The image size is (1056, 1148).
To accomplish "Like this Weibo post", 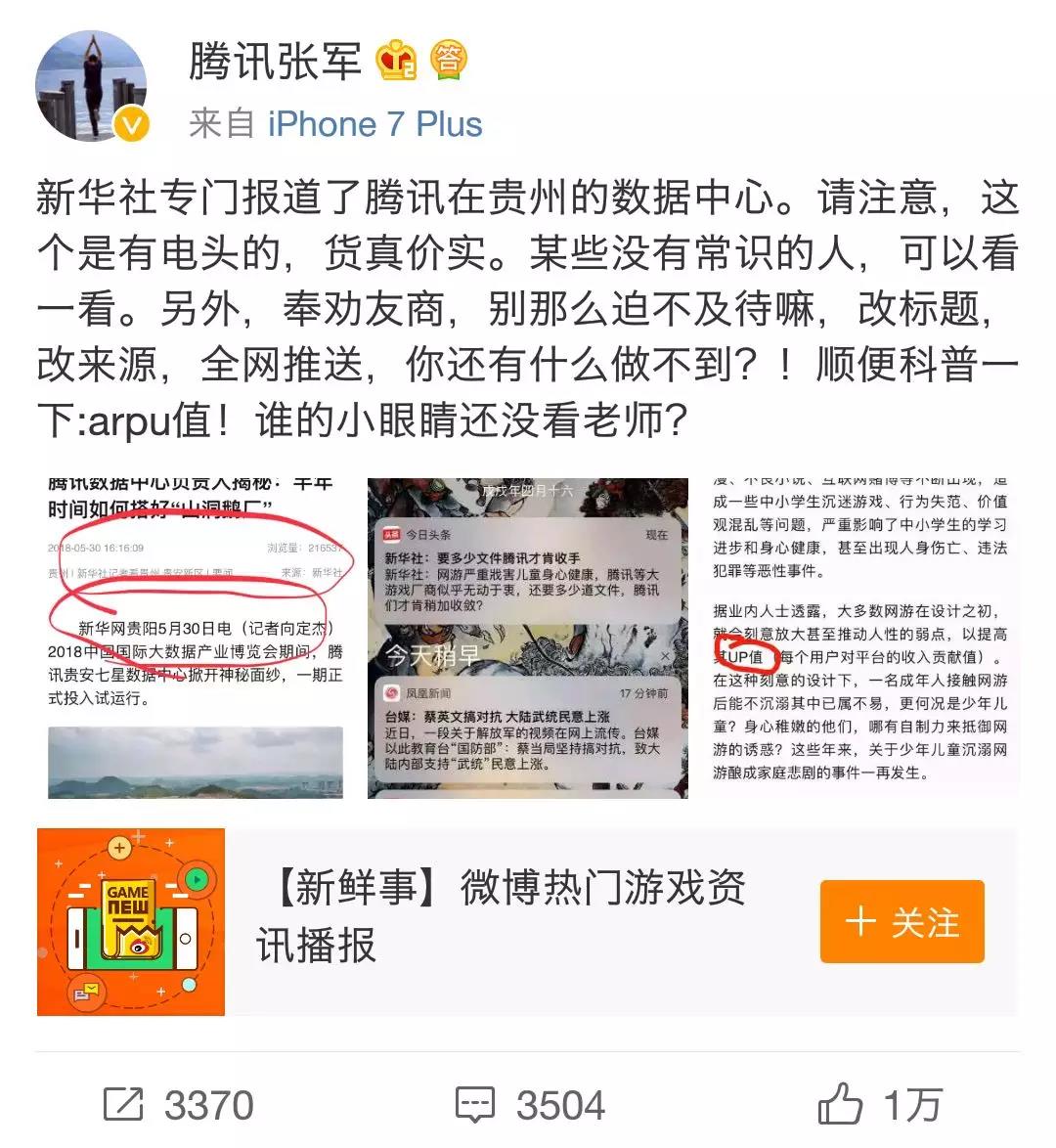I will [879, 1105].
